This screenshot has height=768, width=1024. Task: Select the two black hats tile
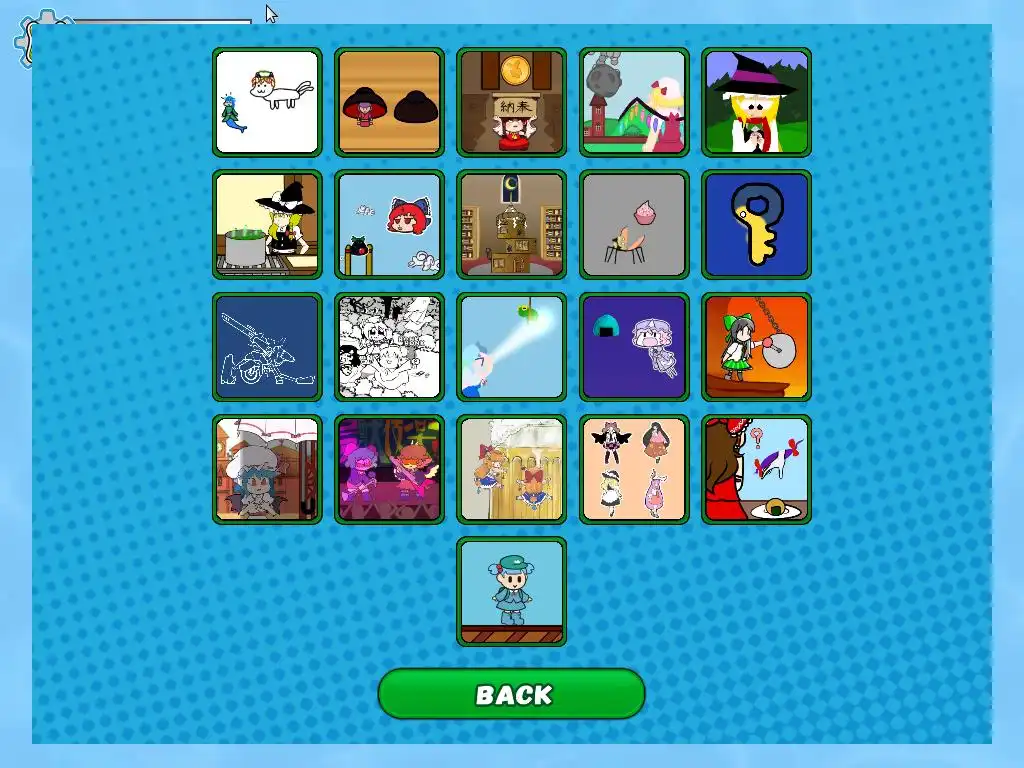click(389, 102)
